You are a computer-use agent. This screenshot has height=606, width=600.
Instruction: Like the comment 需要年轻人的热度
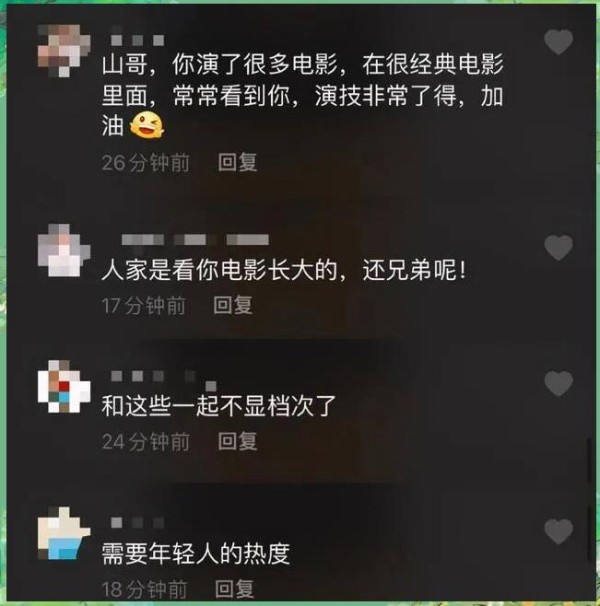coord(558,531)
